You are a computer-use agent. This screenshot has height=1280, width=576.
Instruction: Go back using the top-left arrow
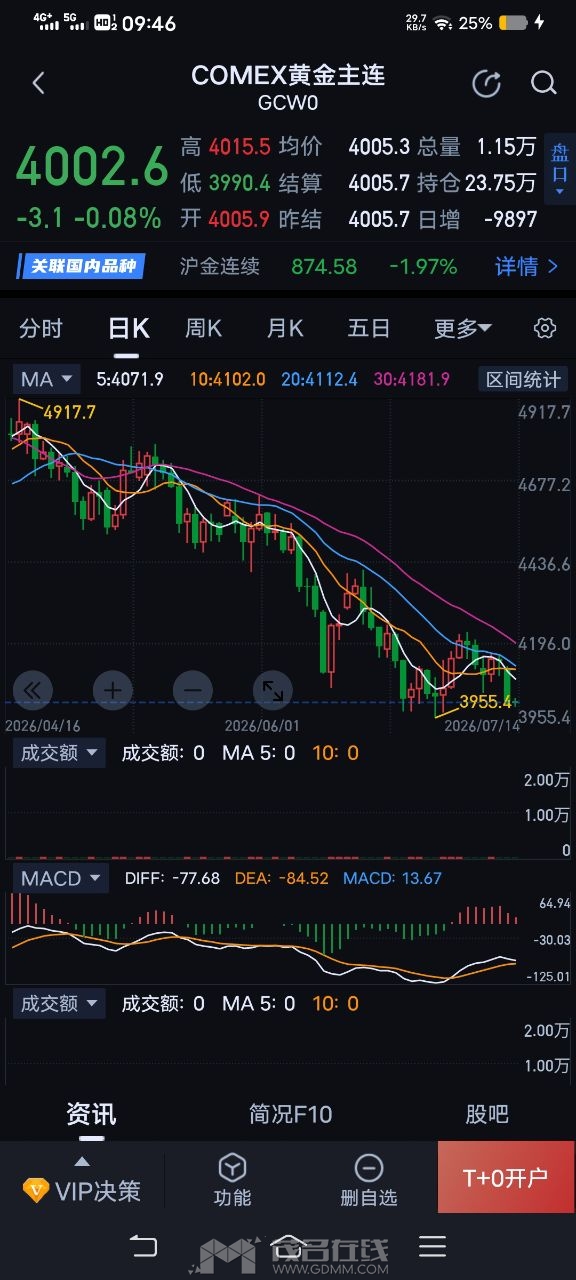coord(39,83)
